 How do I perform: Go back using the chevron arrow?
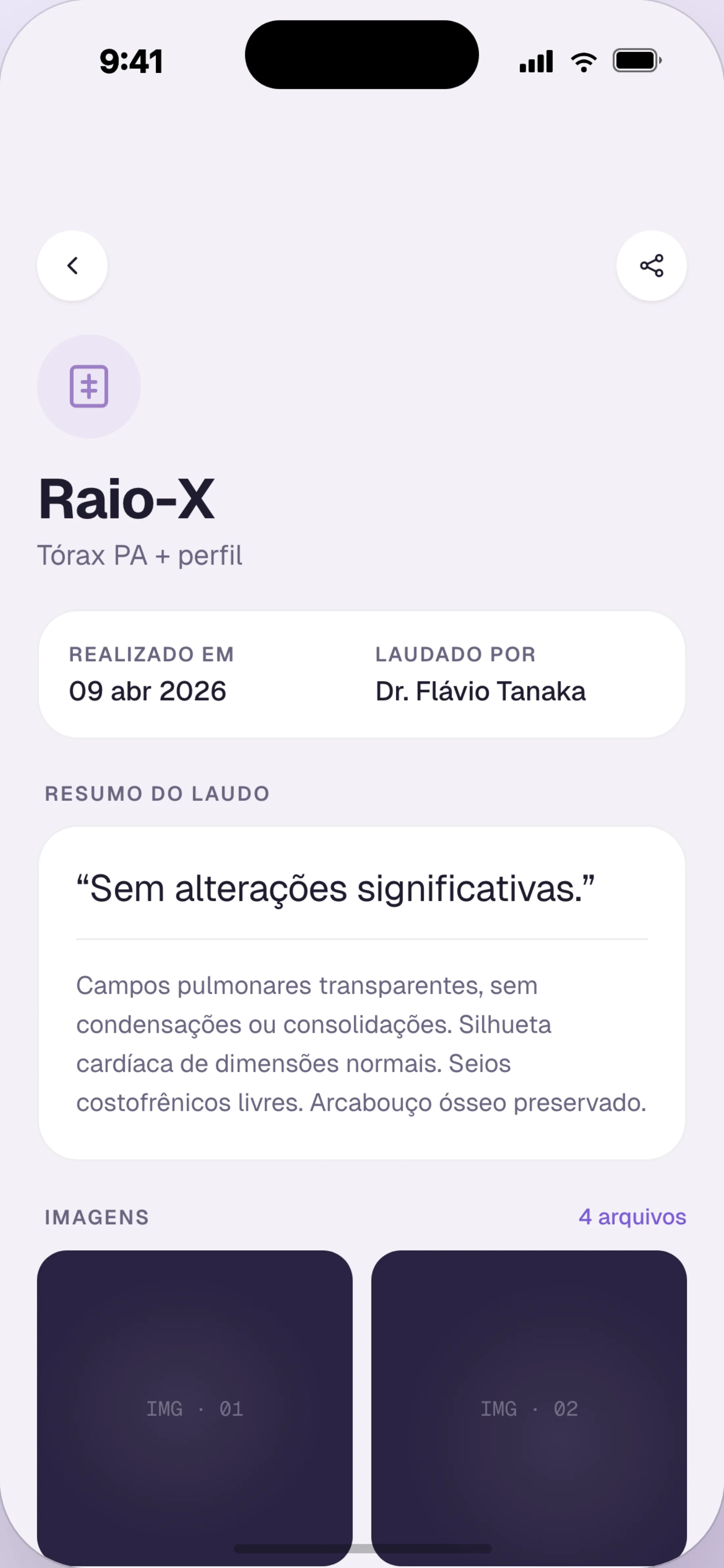coord(72,265)
